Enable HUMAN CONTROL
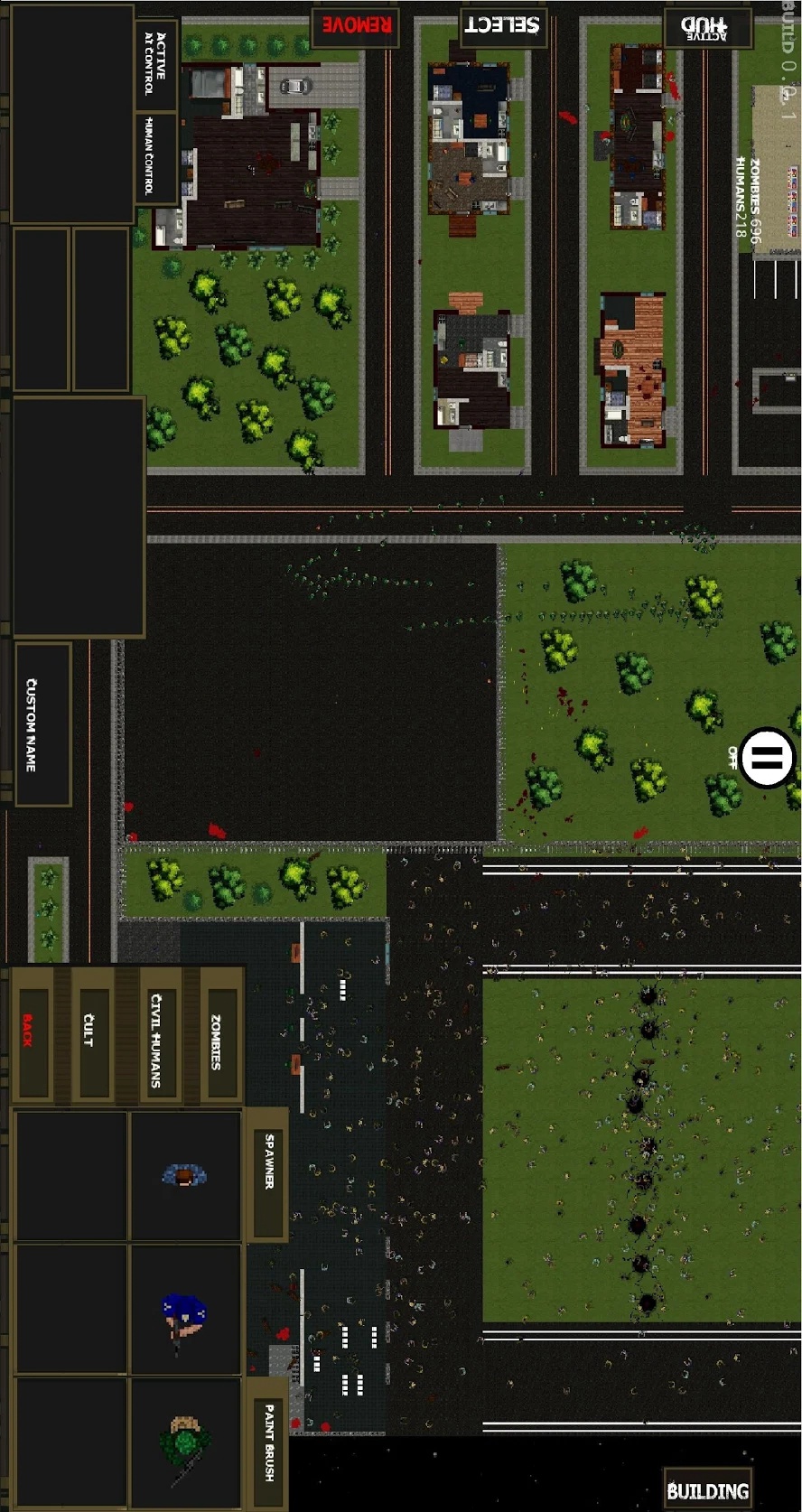This screenshot has width=802, height=1512. pyautogui.click(x=155, y=157)
